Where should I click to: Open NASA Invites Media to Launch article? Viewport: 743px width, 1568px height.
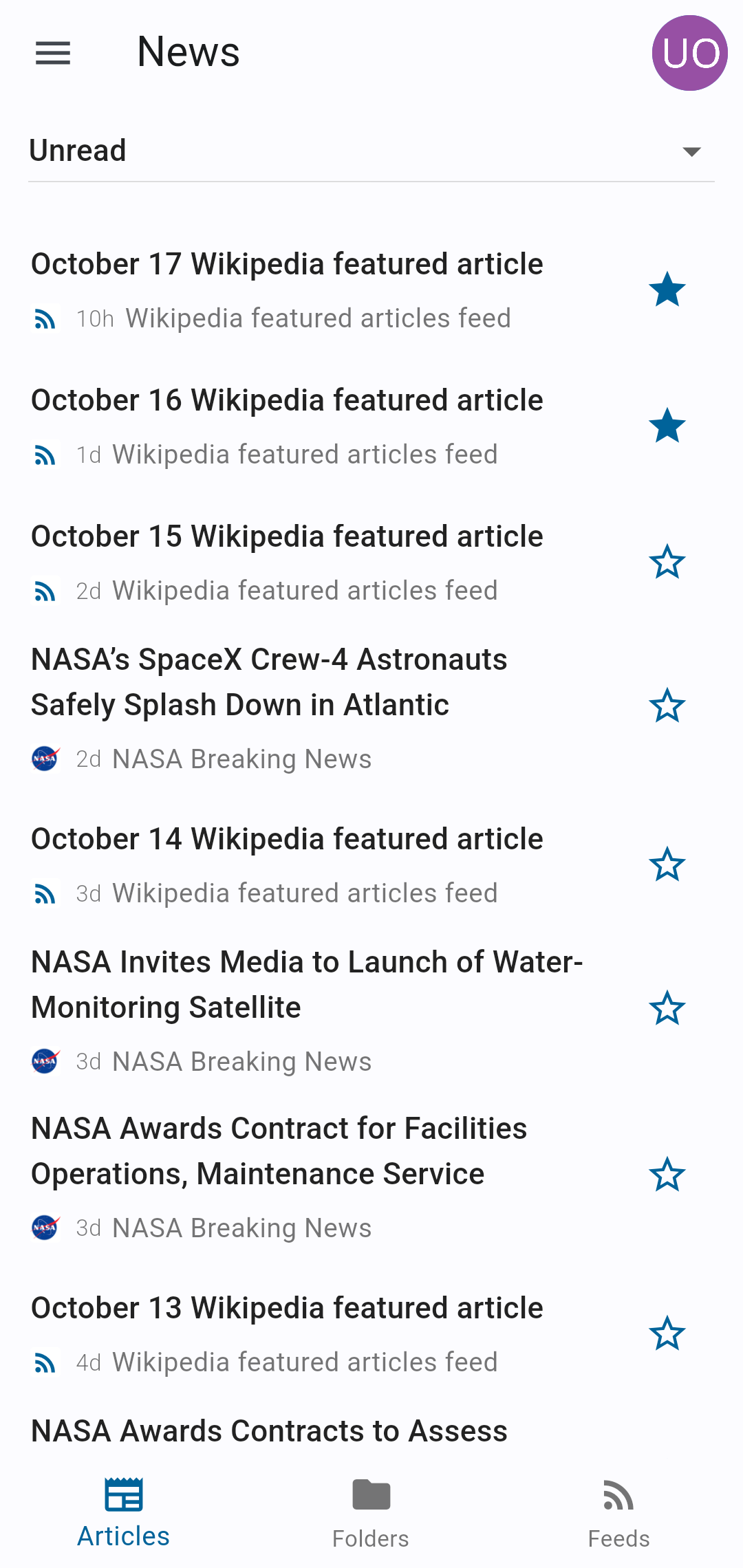tap(307, 985)
